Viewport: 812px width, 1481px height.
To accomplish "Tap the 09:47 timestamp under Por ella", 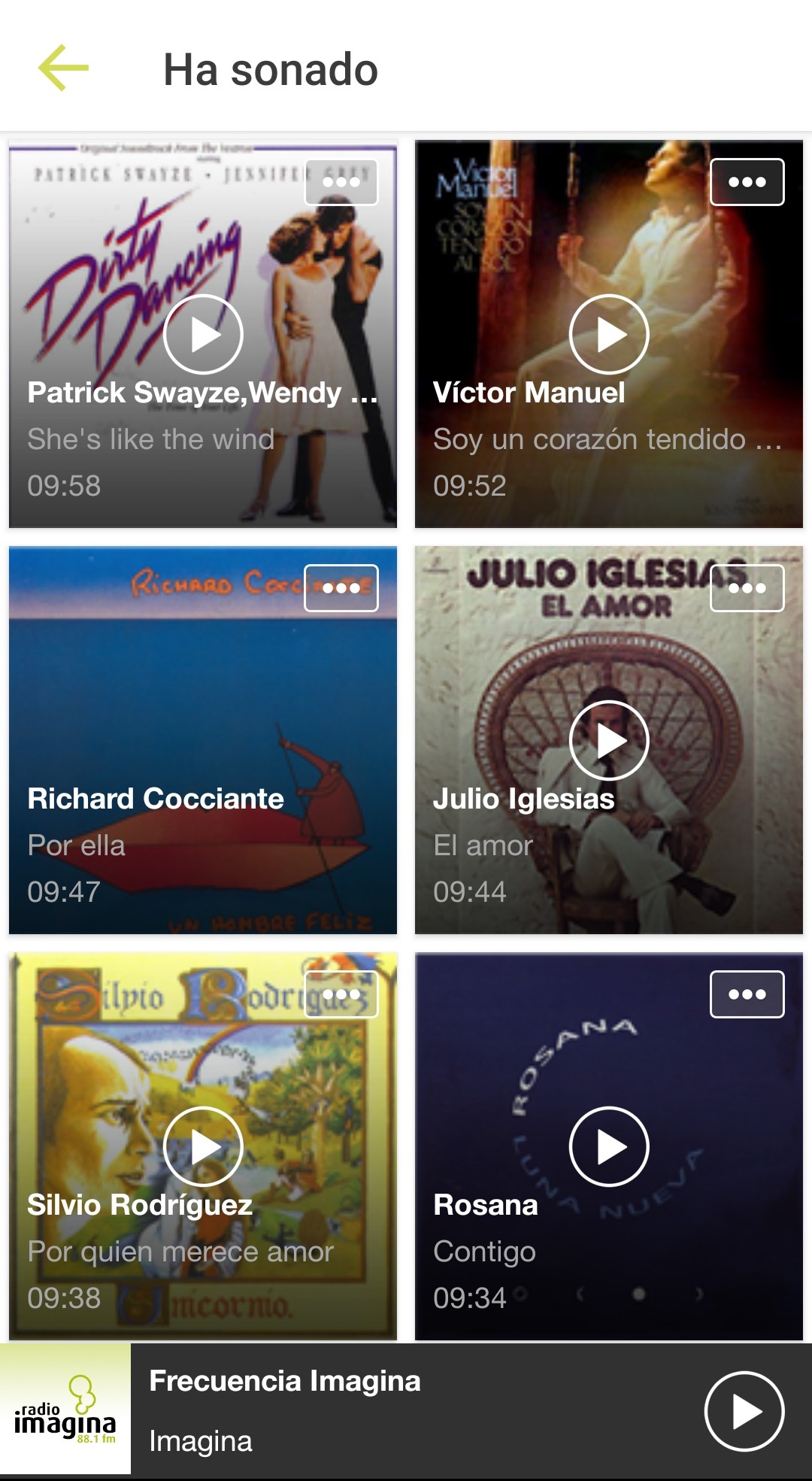I will (x=63, y=892).
